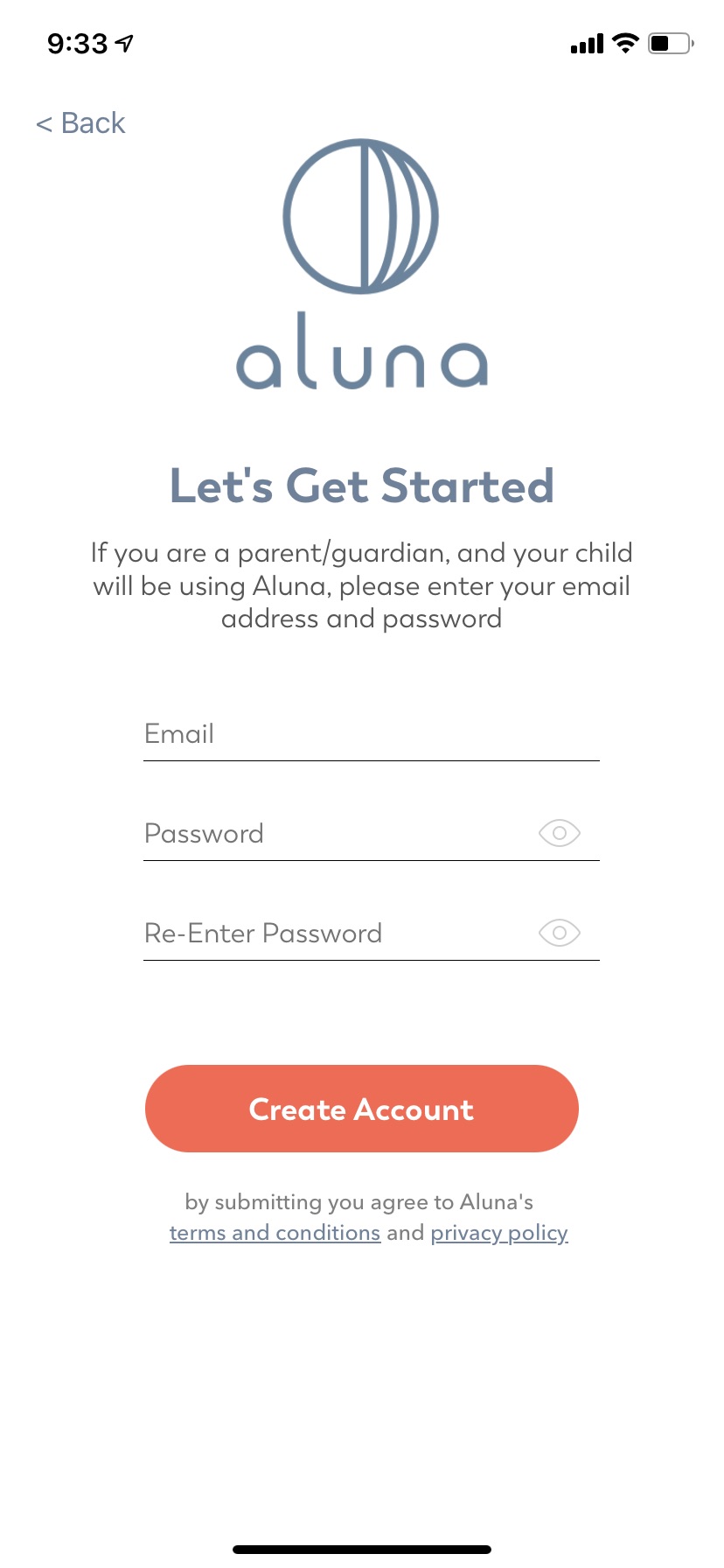Reveal the Re-Enter Password text via eye icon
The width and height of the screenshot is (724, 1568).
coord(560,933)
